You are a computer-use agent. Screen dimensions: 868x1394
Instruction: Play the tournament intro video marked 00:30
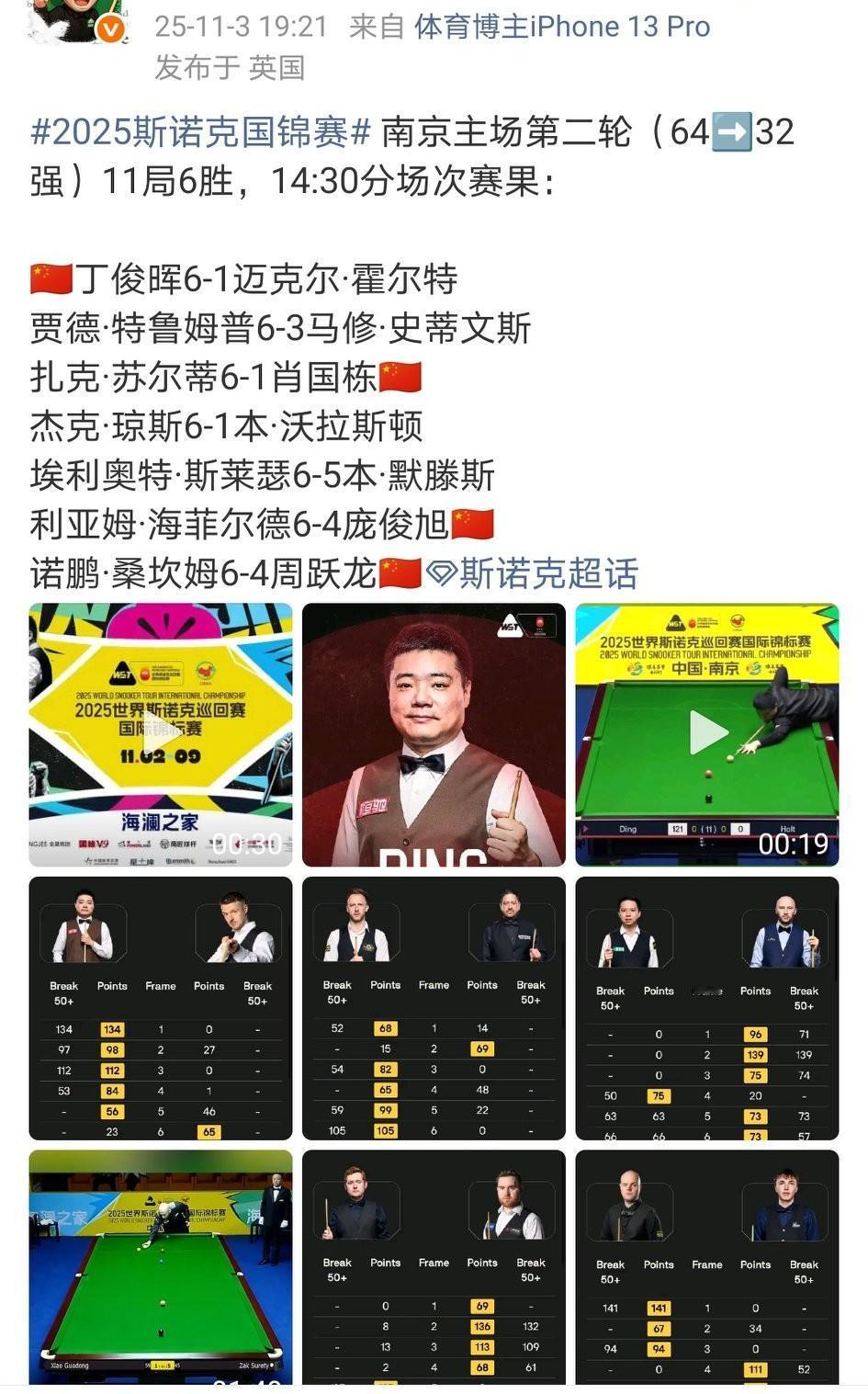159,732
